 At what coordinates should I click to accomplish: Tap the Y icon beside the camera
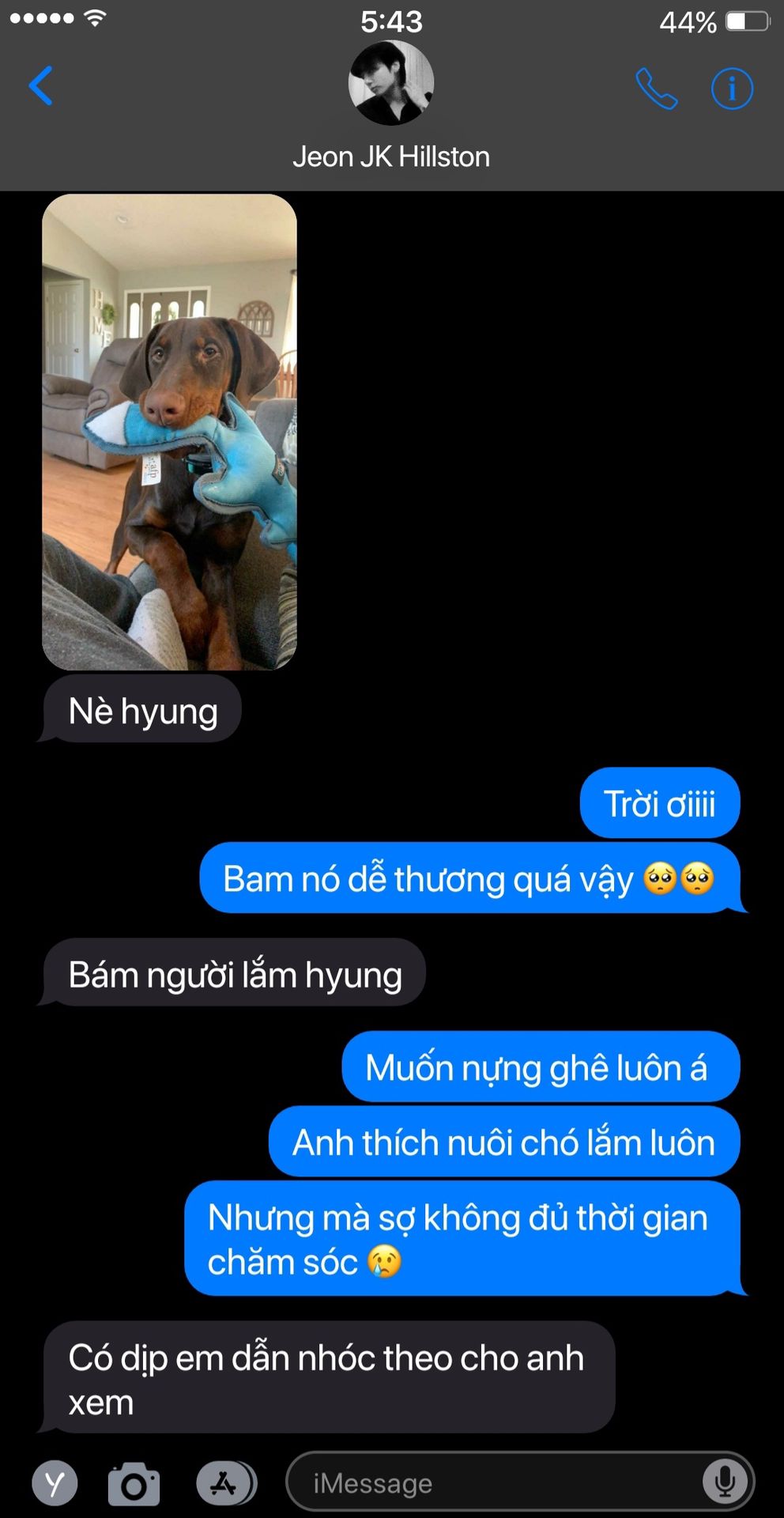point(55,1484)
